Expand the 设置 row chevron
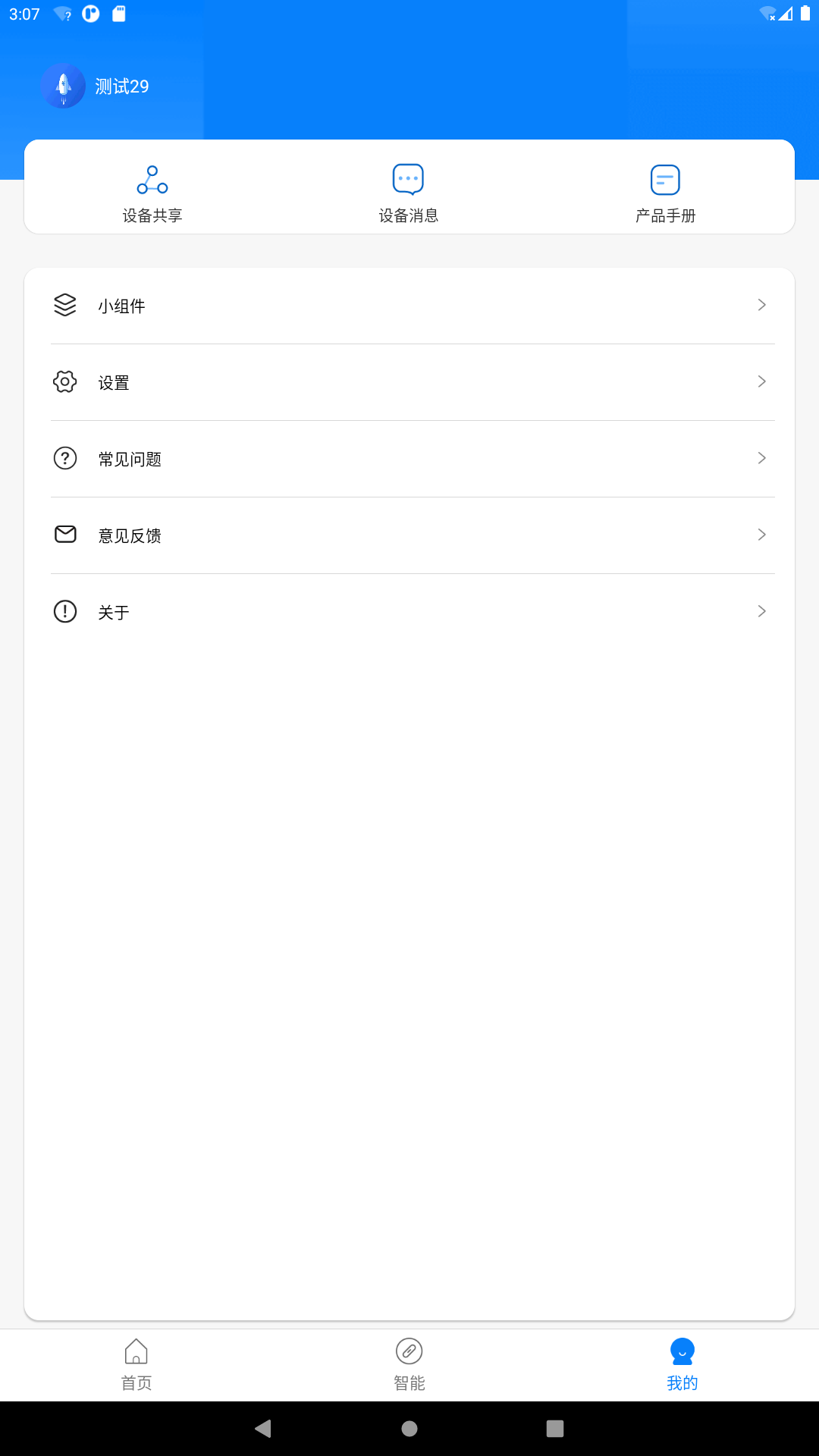This screenshot has width=819, height=1456. tap(762, 382)
